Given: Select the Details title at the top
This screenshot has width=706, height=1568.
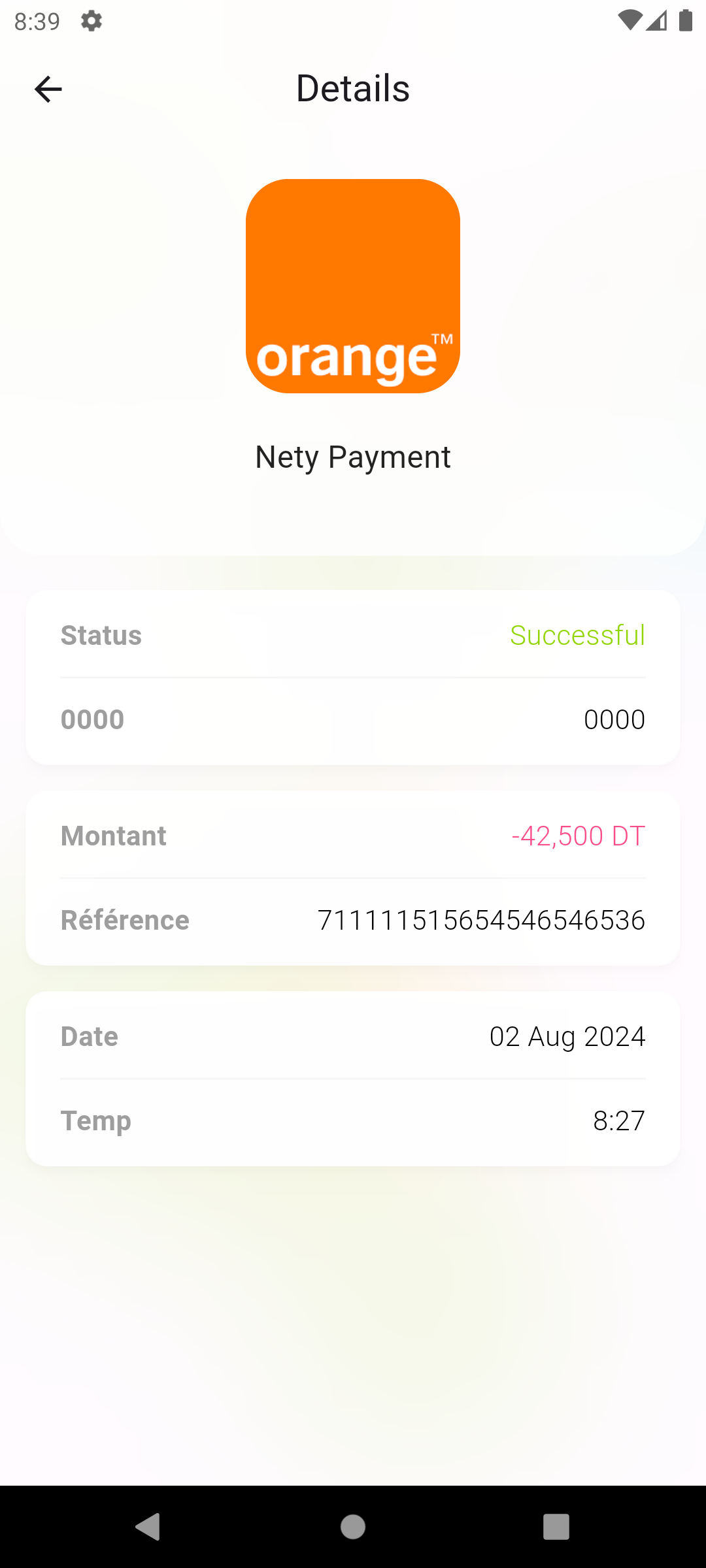Looking at the screenshot, I should click(x=352, y=88).
